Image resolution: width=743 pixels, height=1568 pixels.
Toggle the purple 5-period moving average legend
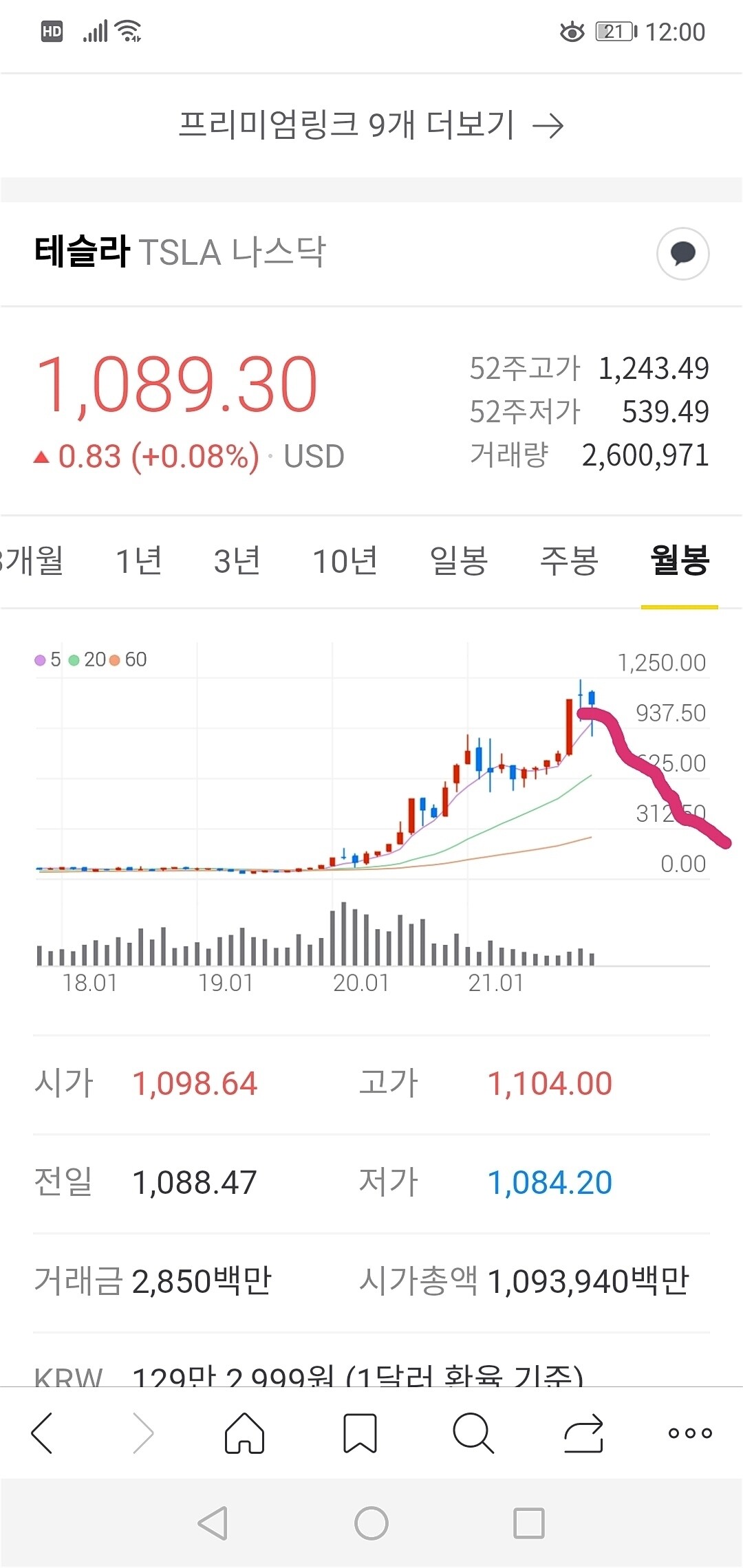tap(48, 659)
